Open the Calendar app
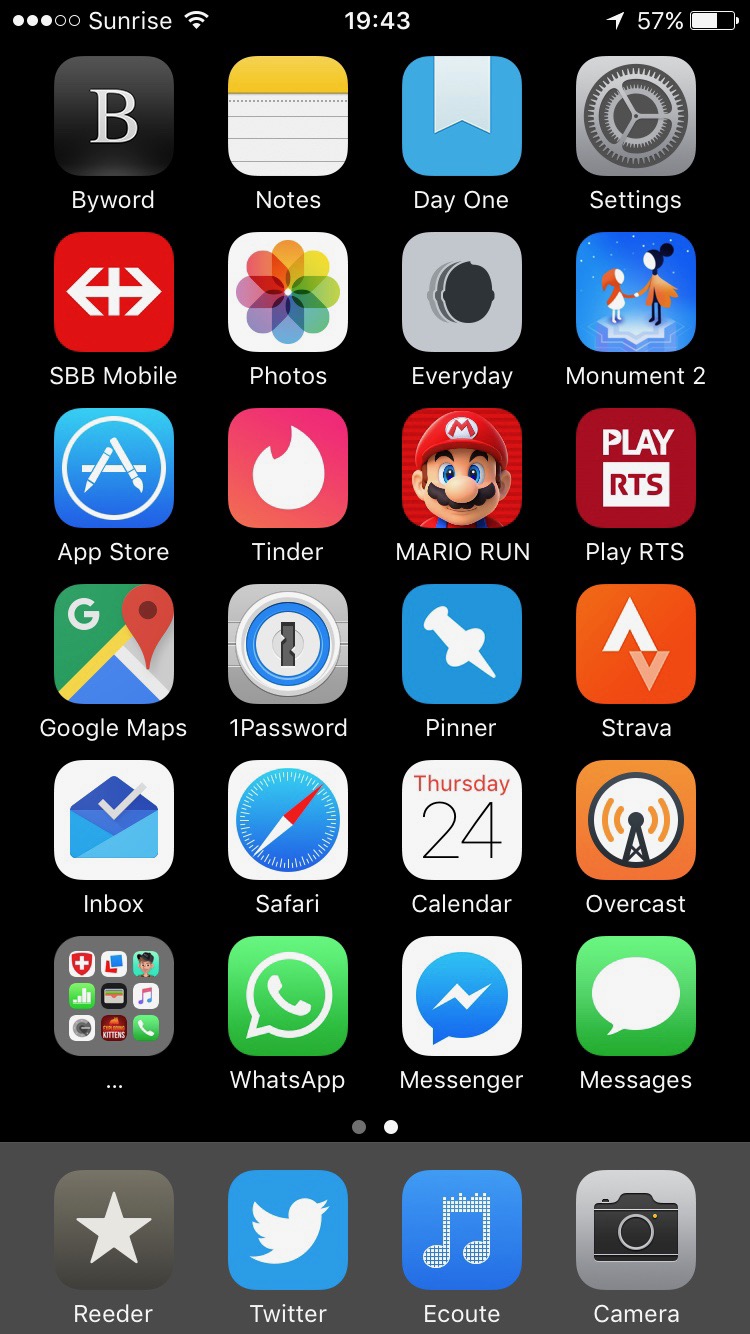The height and width of the screenshot is (1334, 750). tap(462, 820)
